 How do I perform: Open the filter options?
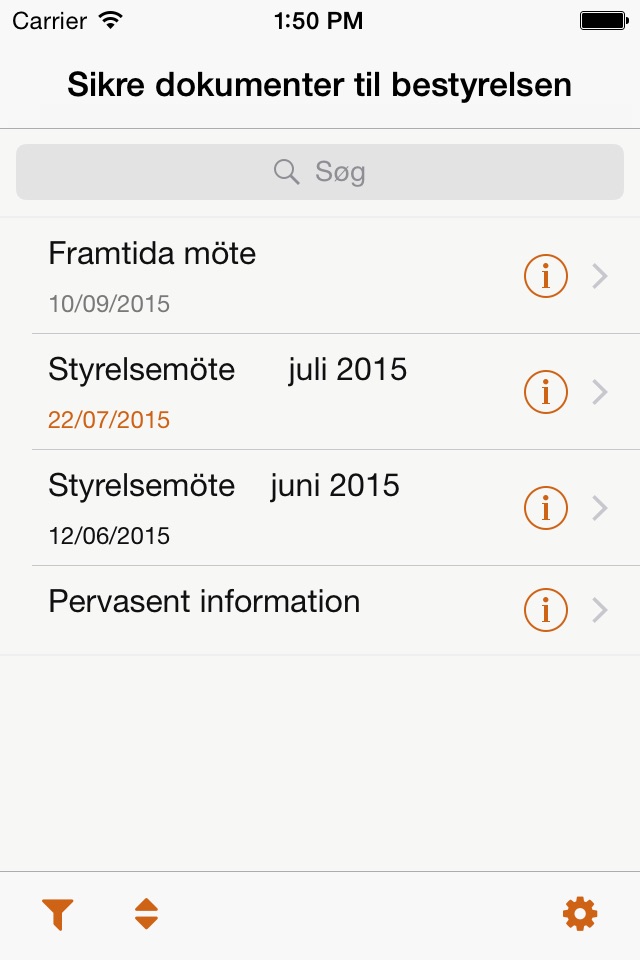58,914
